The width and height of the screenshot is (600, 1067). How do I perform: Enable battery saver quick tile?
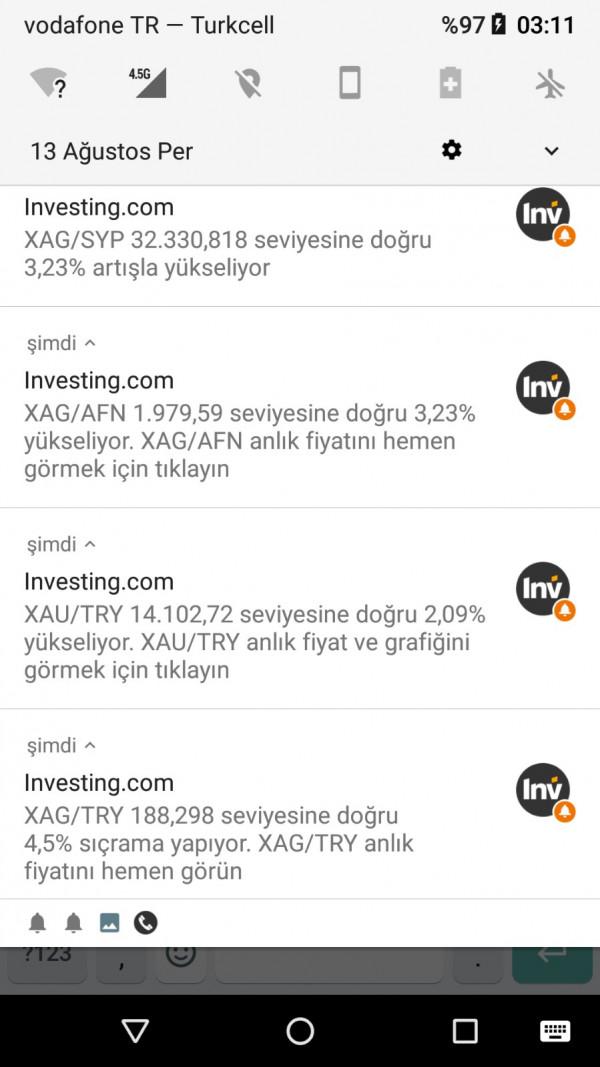(x=450, y=84)
